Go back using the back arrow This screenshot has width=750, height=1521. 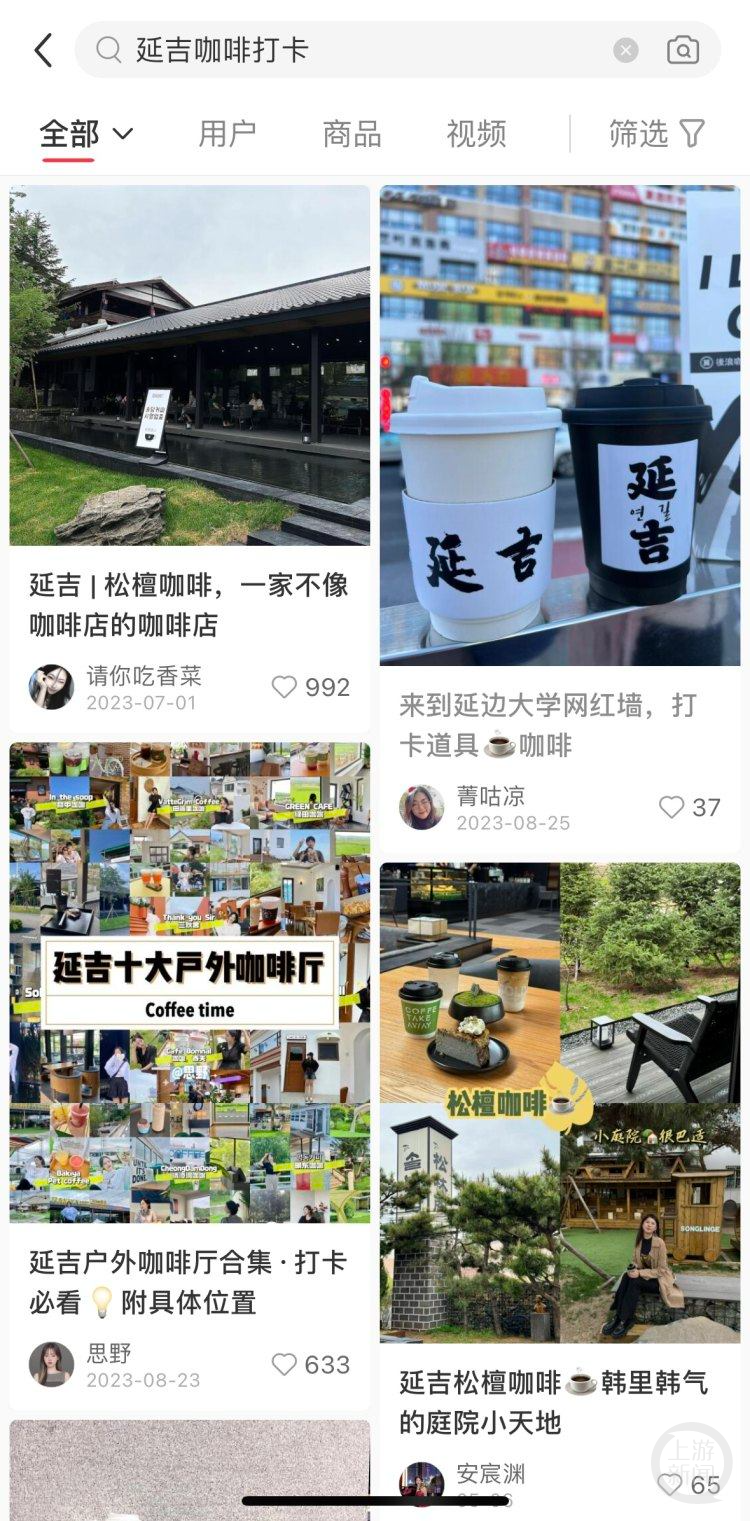(x=43, y=50)
